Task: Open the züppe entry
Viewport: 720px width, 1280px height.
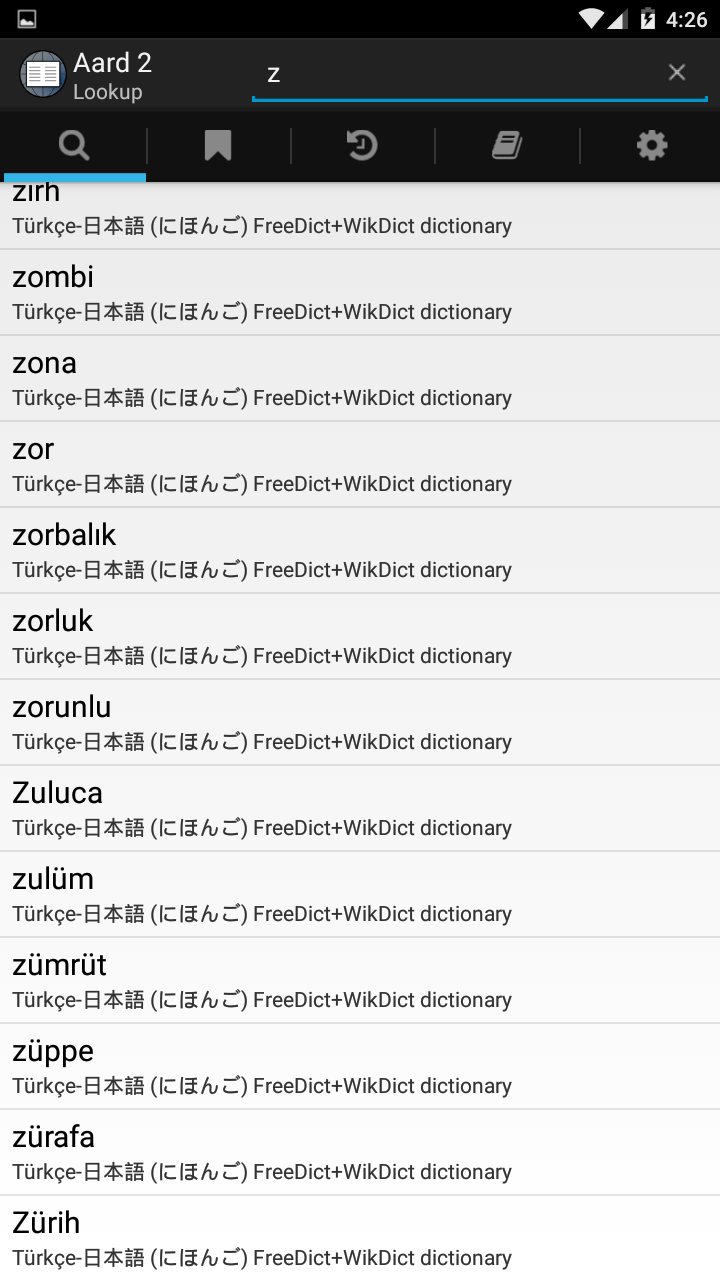Action: [x=360, y=1066]
